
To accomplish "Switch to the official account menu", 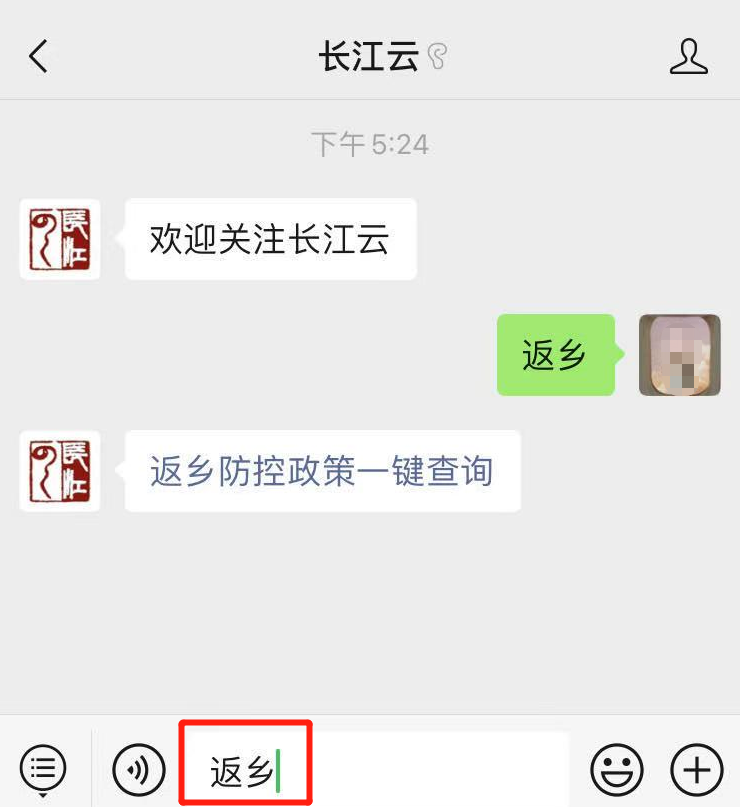I will click(43, 769).
